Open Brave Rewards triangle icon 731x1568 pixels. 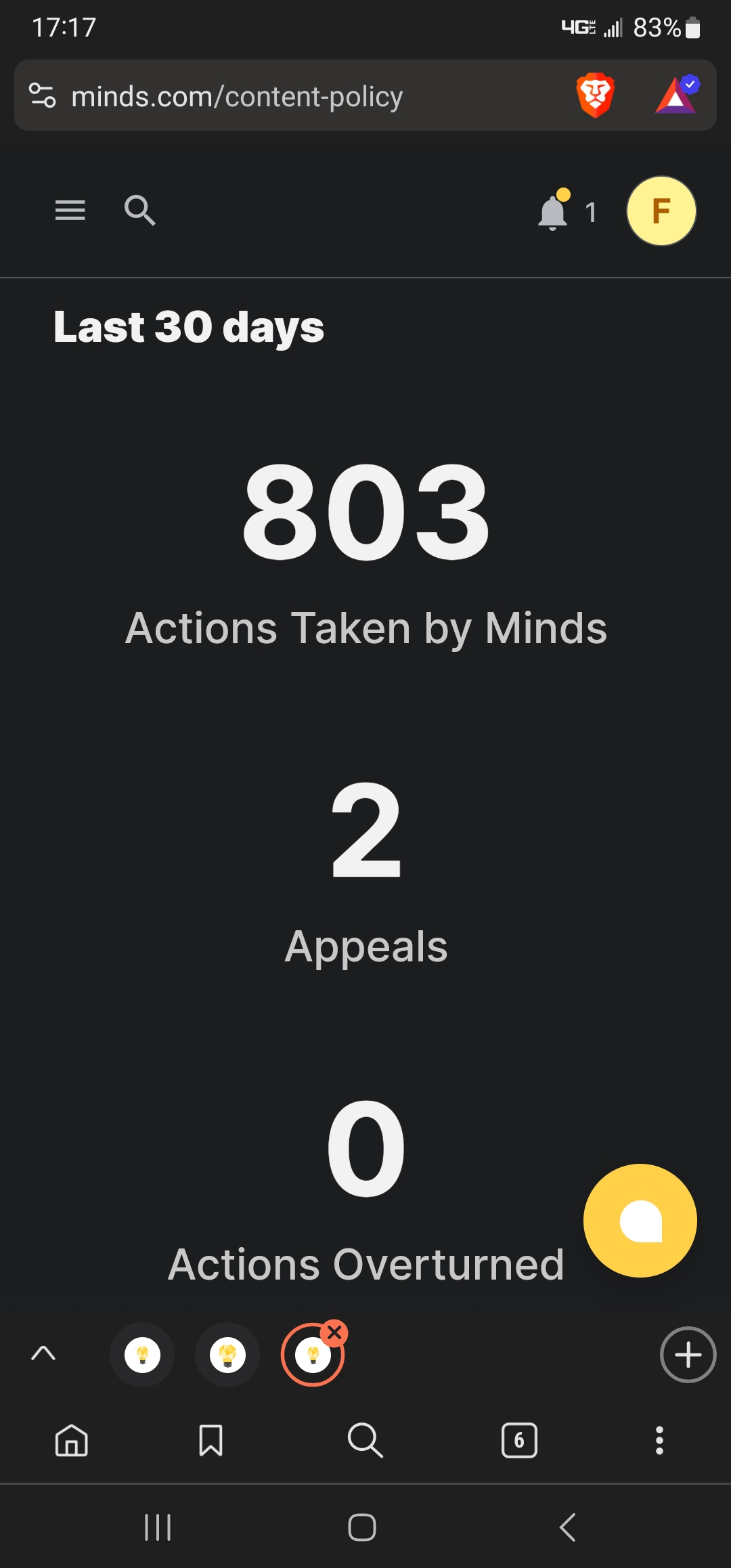click(x=677, y=95)
